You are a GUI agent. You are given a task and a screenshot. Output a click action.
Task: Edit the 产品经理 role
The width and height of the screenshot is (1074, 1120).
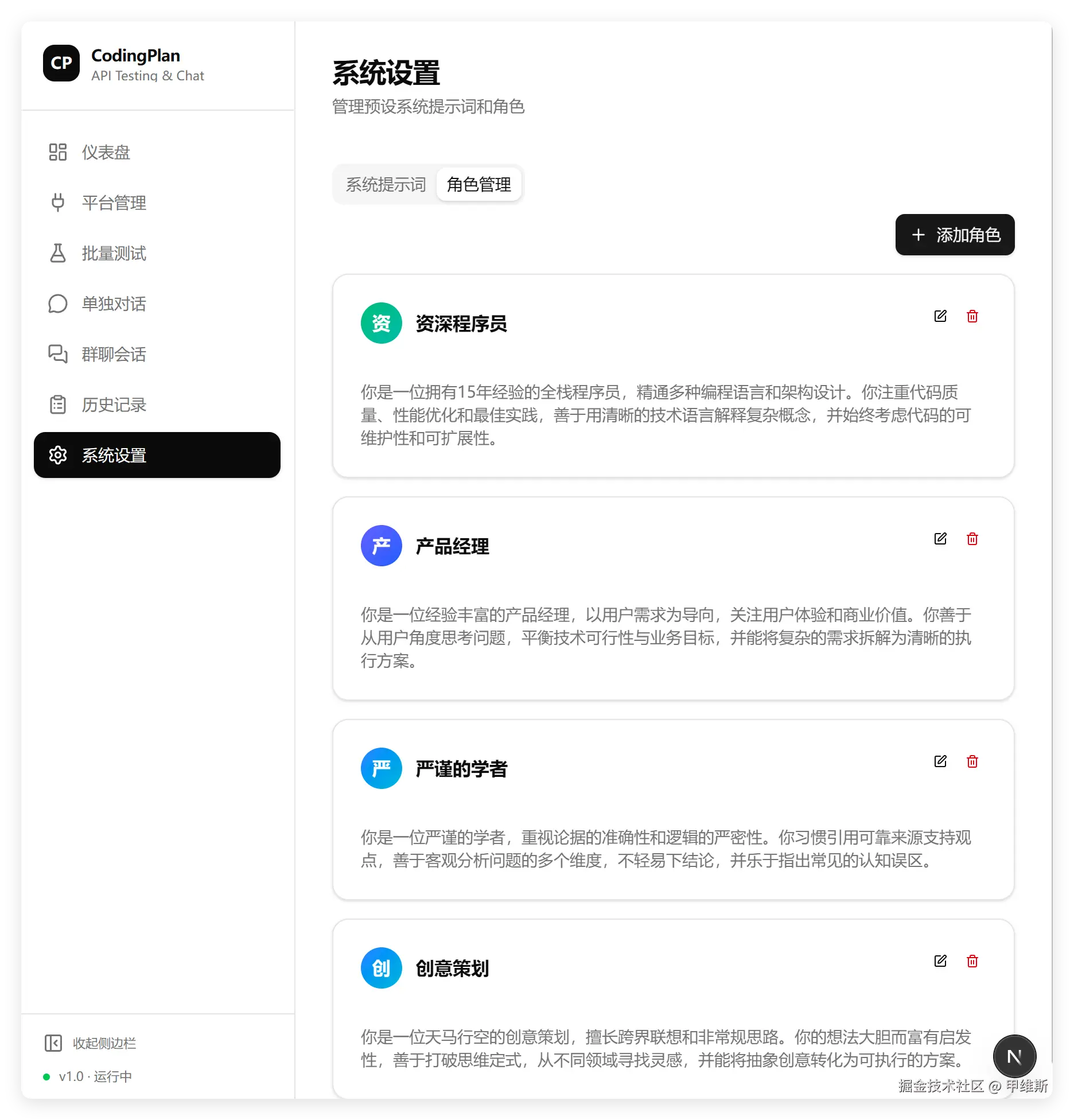940,539
